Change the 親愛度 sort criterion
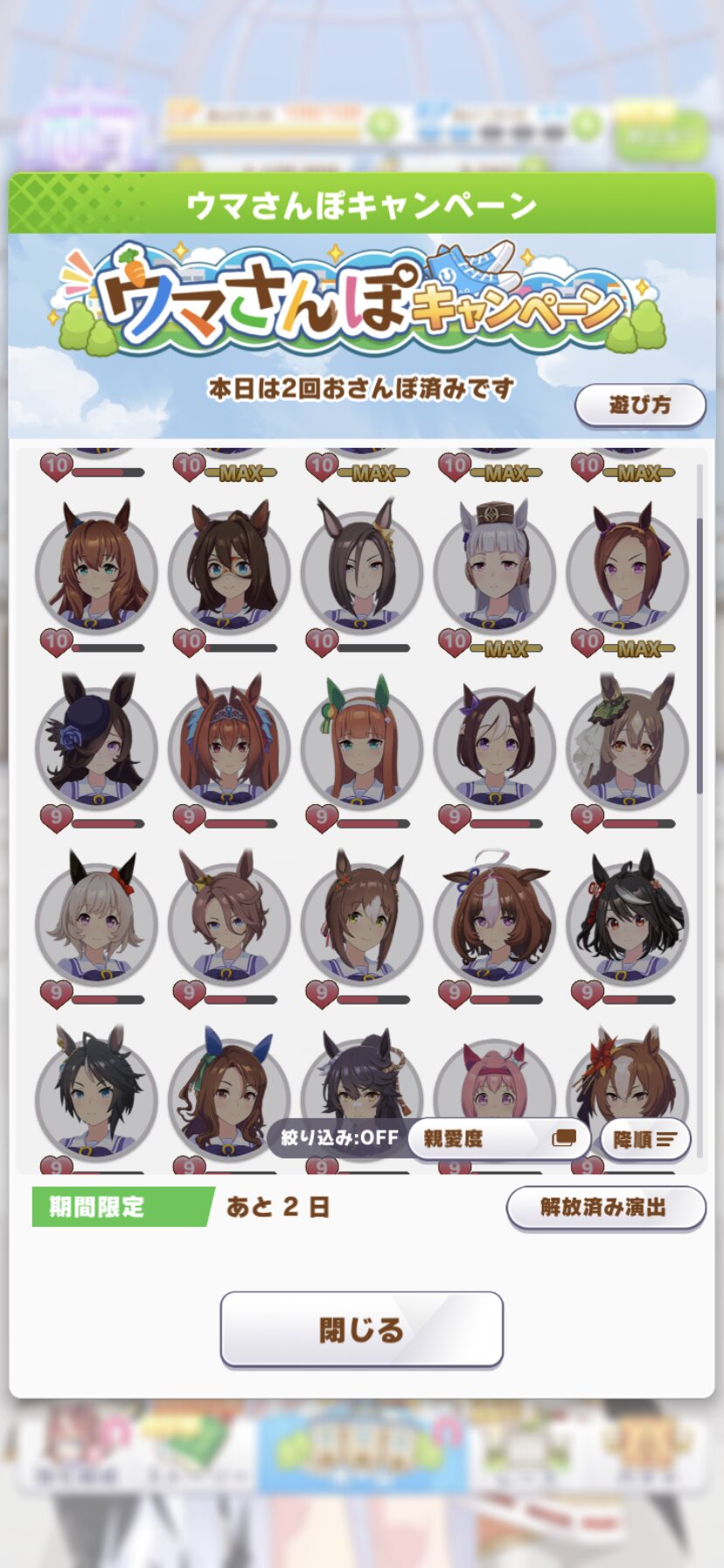 pos(498,1138)
